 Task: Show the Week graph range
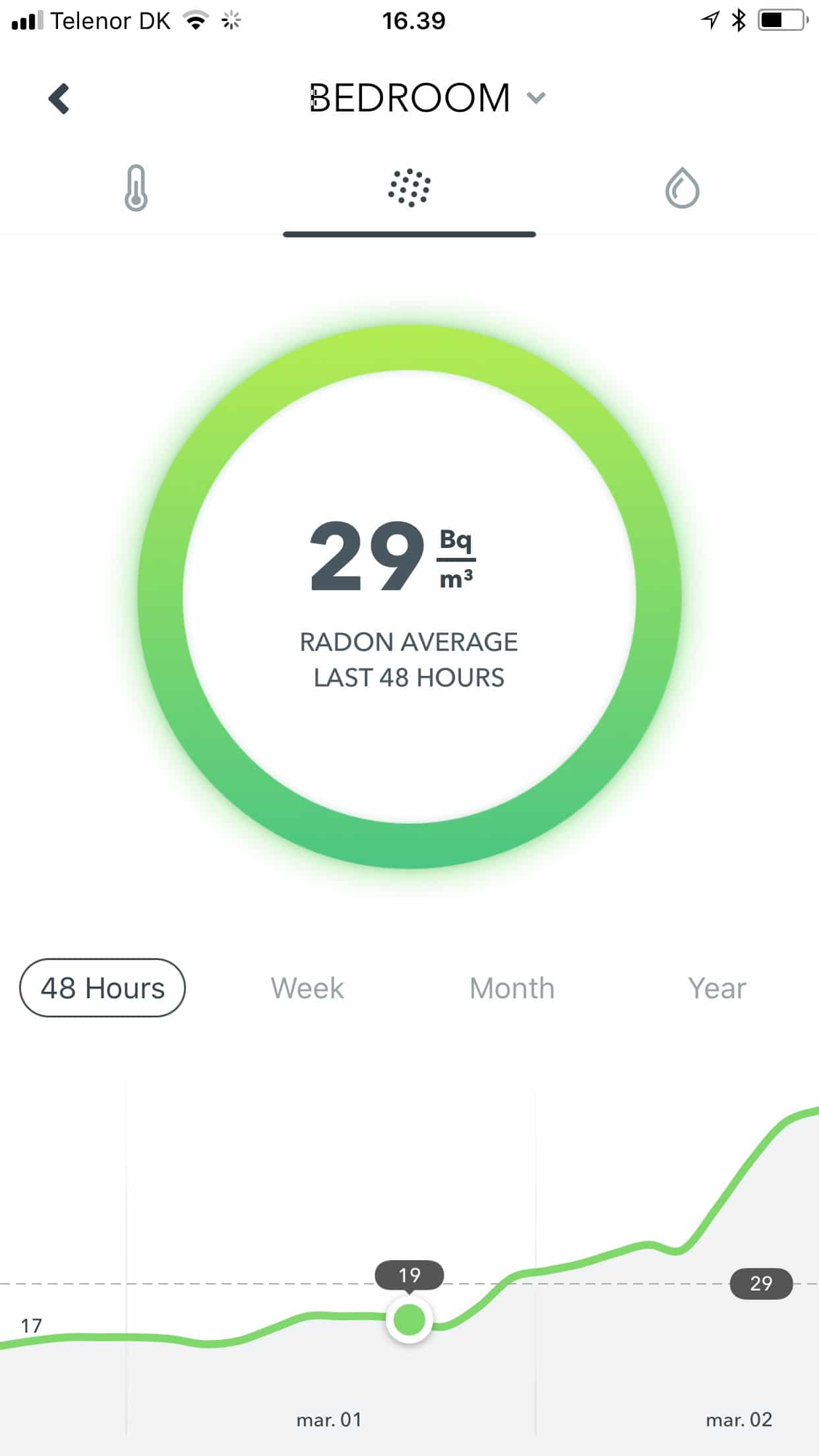coord(307,988)
